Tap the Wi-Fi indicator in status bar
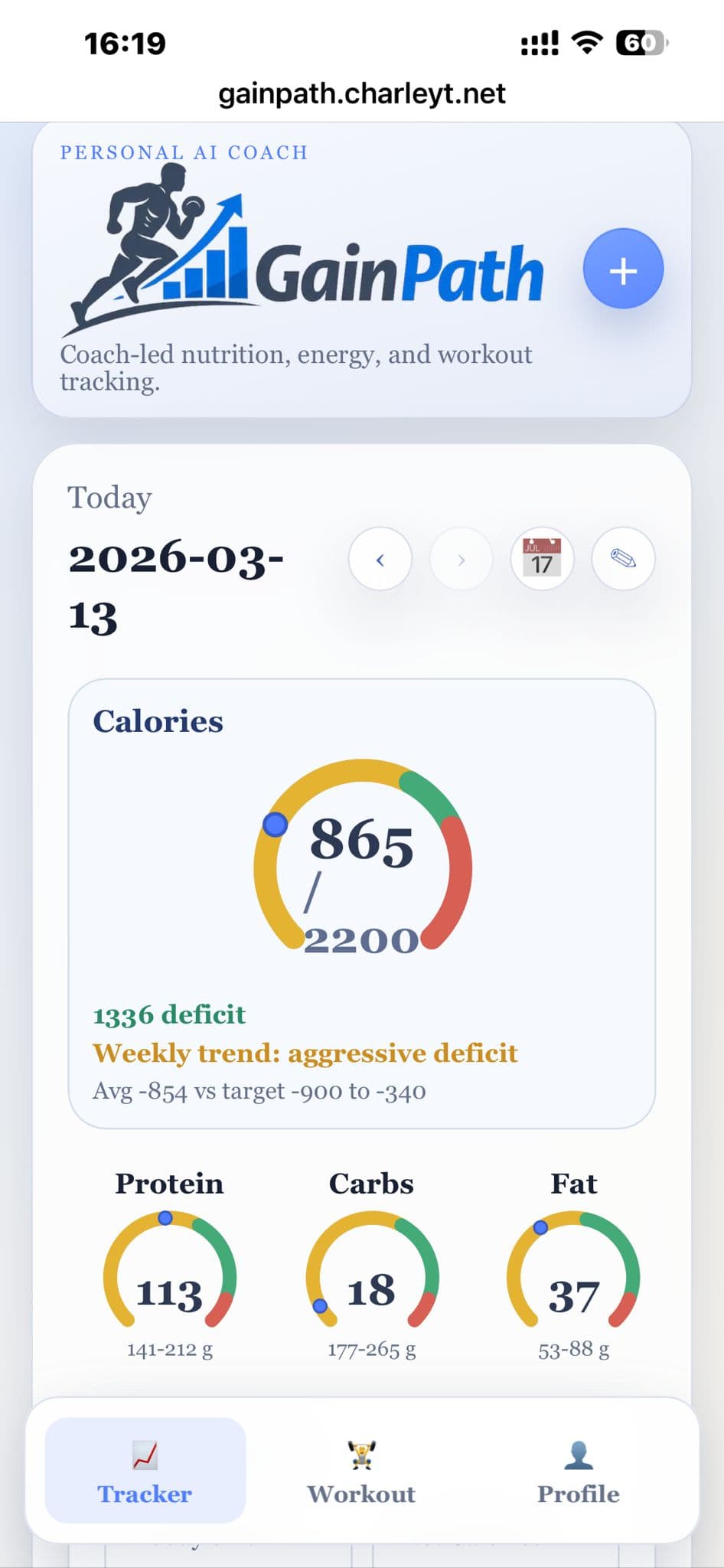724x1568 pixels. point(585,44)
